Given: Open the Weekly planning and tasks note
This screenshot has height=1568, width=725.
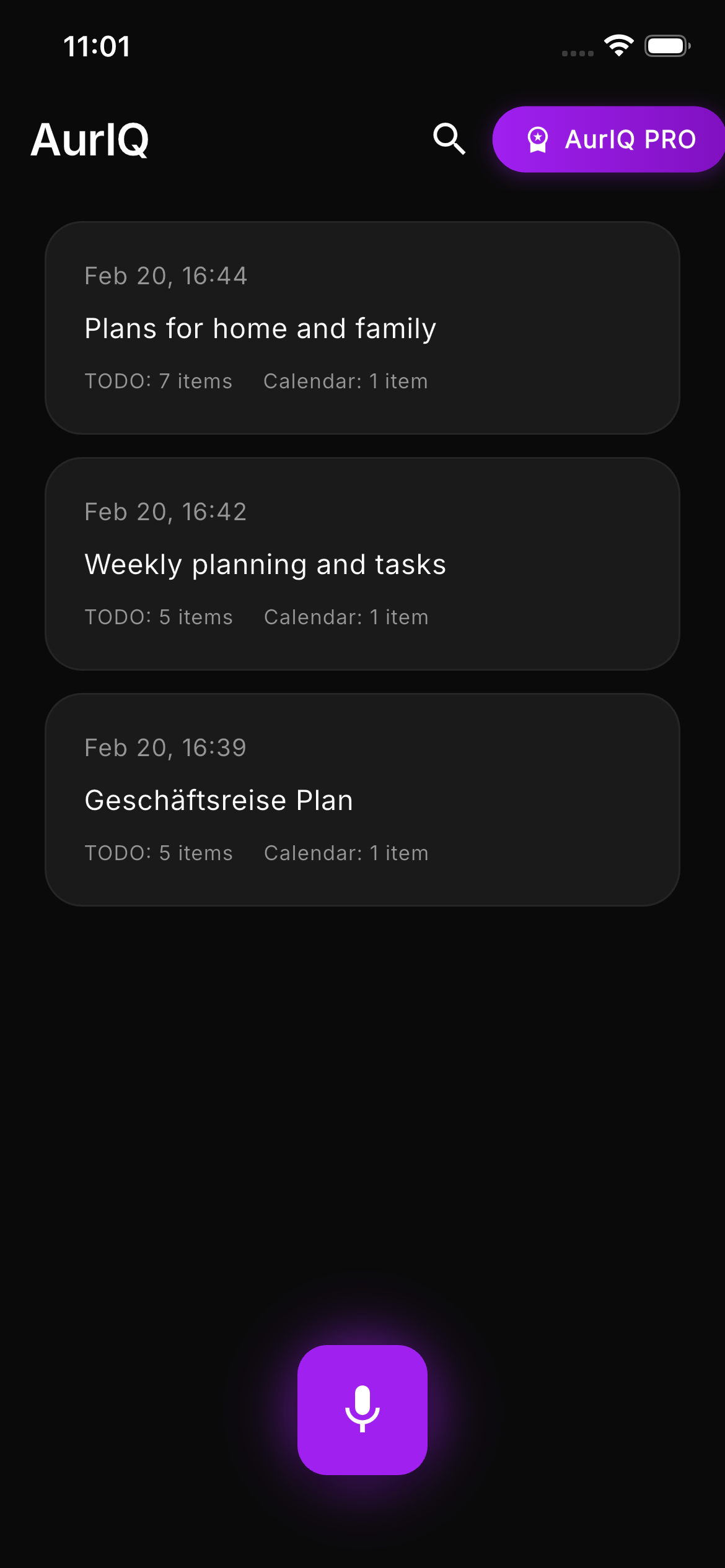Looking at the screenshot, I should 362,564.
